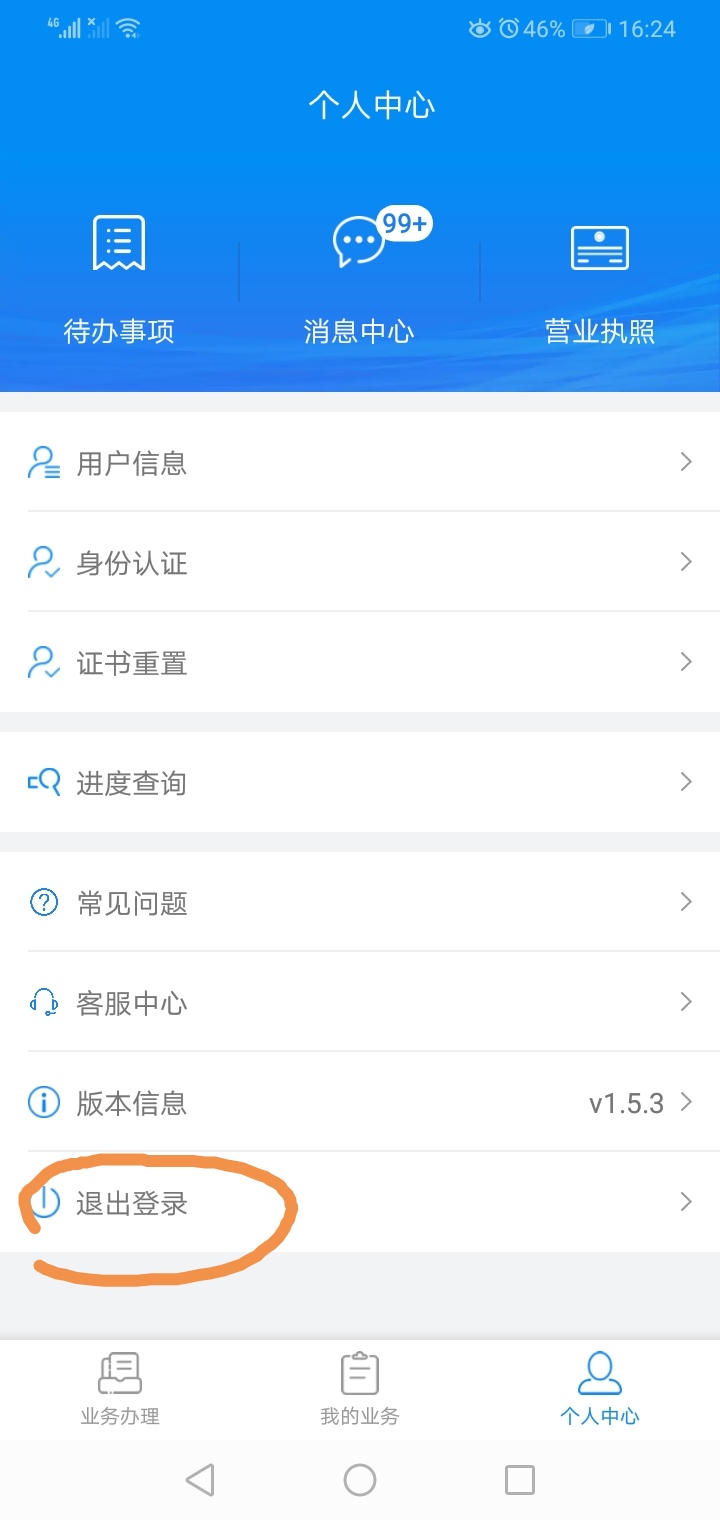The height and width of the screenshot is (1520, 720).
Task: Switch to 业务办理 tab
Action: click(x=120, y=1388)
